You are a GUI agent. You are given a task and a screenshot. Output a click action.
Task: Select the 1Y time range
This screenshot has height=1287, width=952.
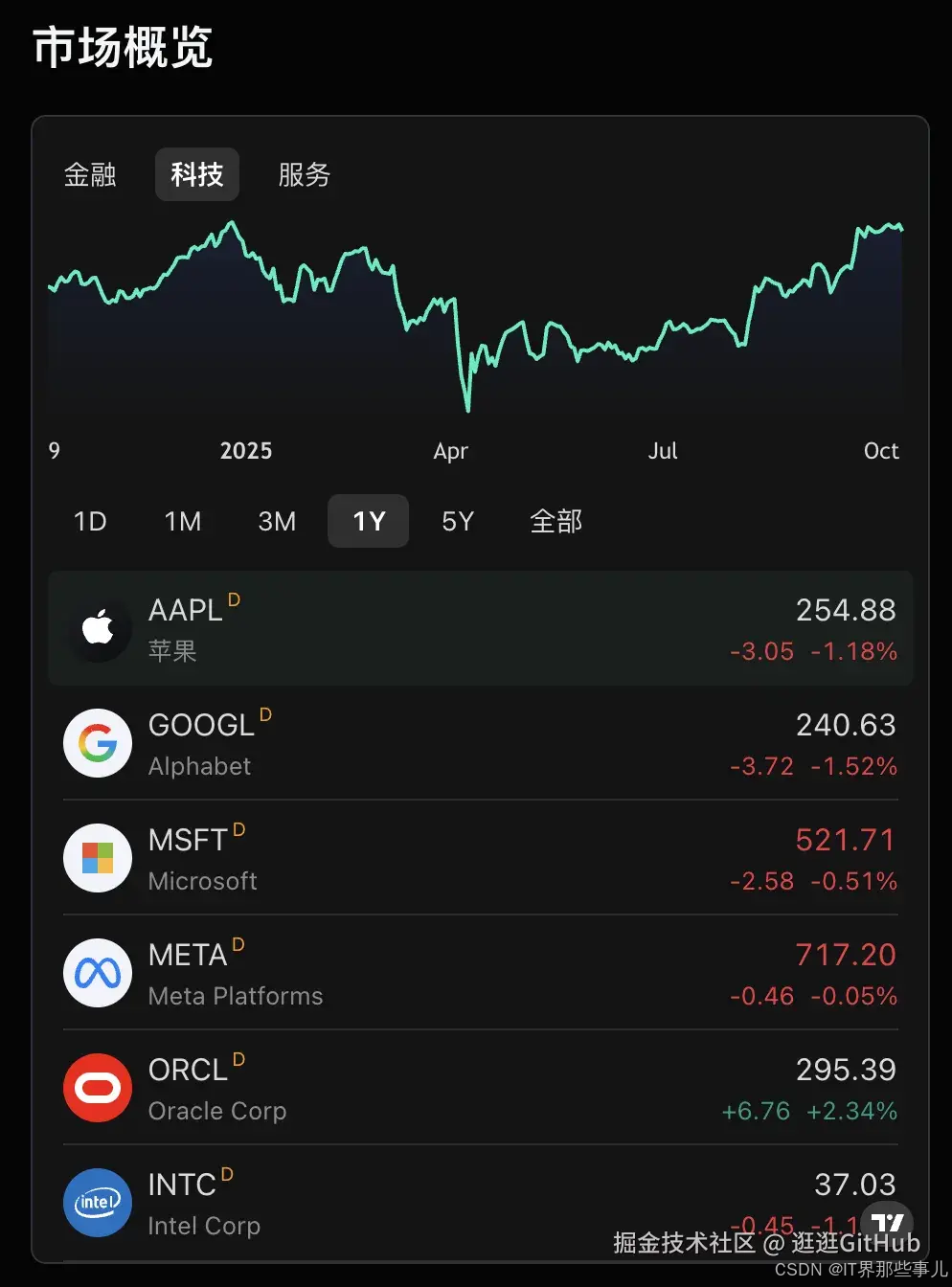369,521
